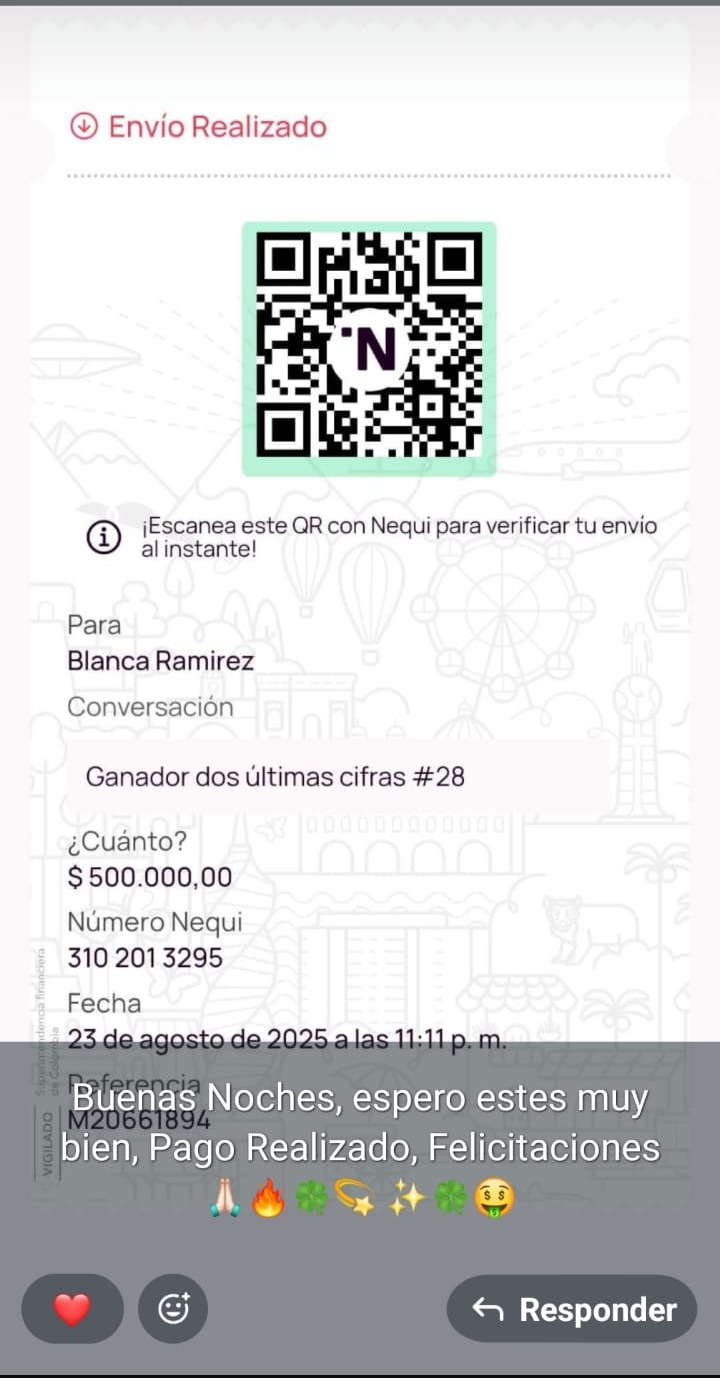This screenshot has width=720, height=1378.
Task: Tap the Nequi N logo in the QR code
Action: point(370,348)
